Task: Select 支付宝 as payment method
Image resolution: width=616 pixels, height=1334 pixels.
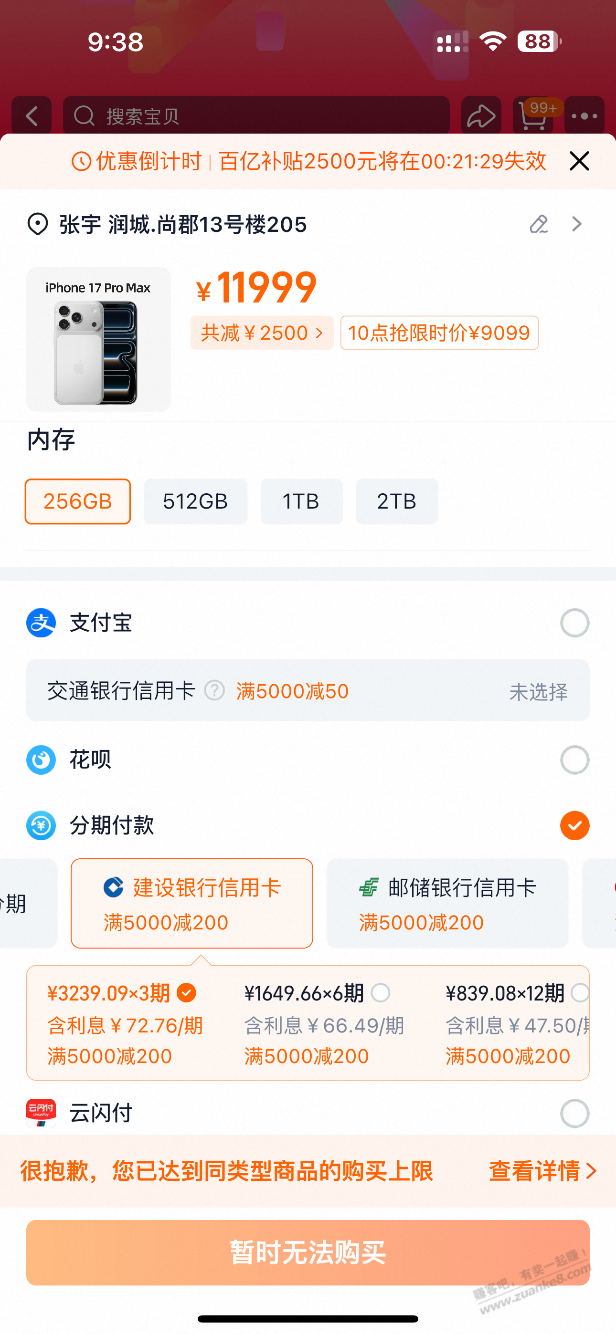Action: (574, 624)
